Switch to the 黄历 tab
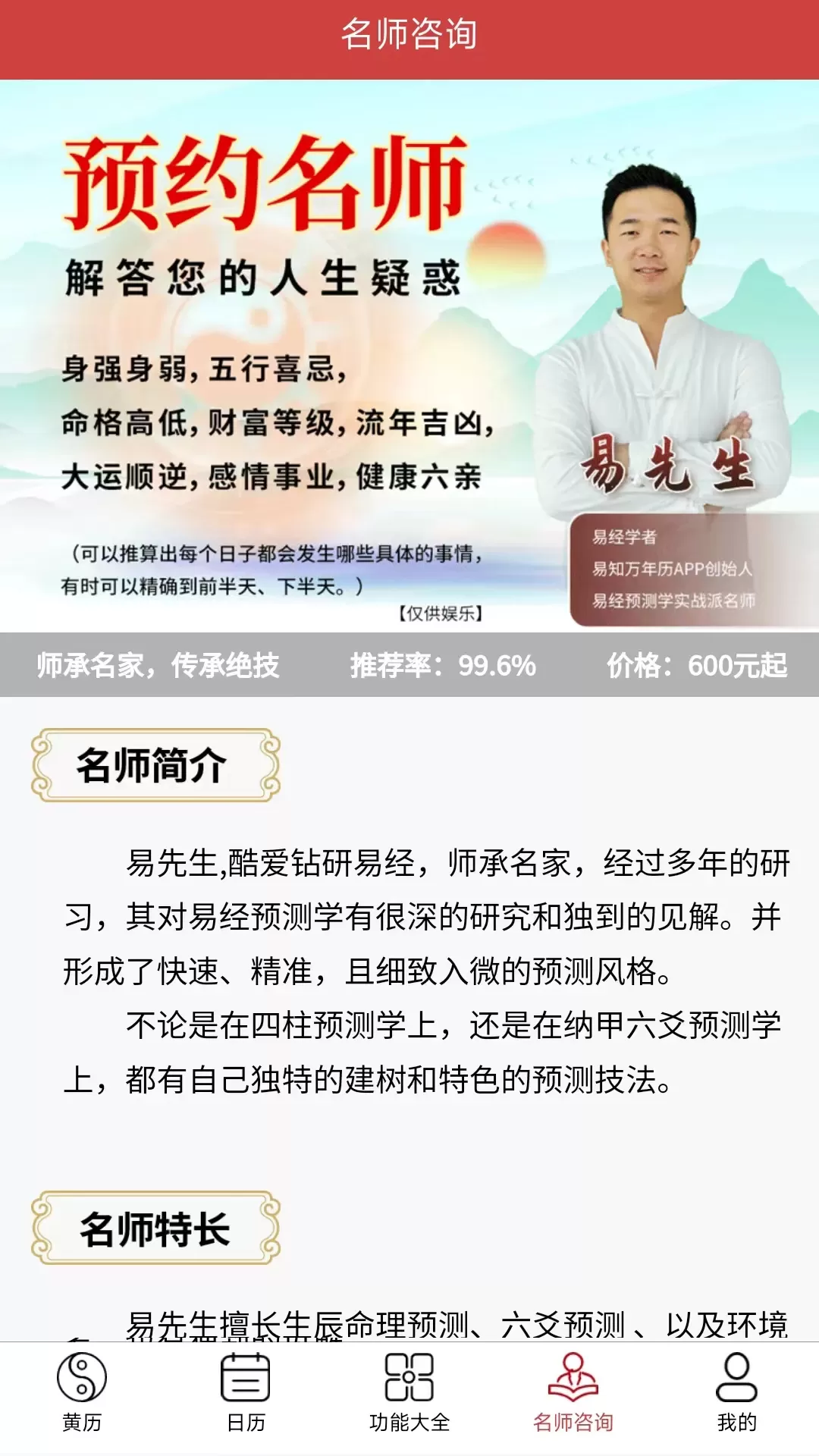This screenshot has height=1456, width=819. [x=82, y=1392]
